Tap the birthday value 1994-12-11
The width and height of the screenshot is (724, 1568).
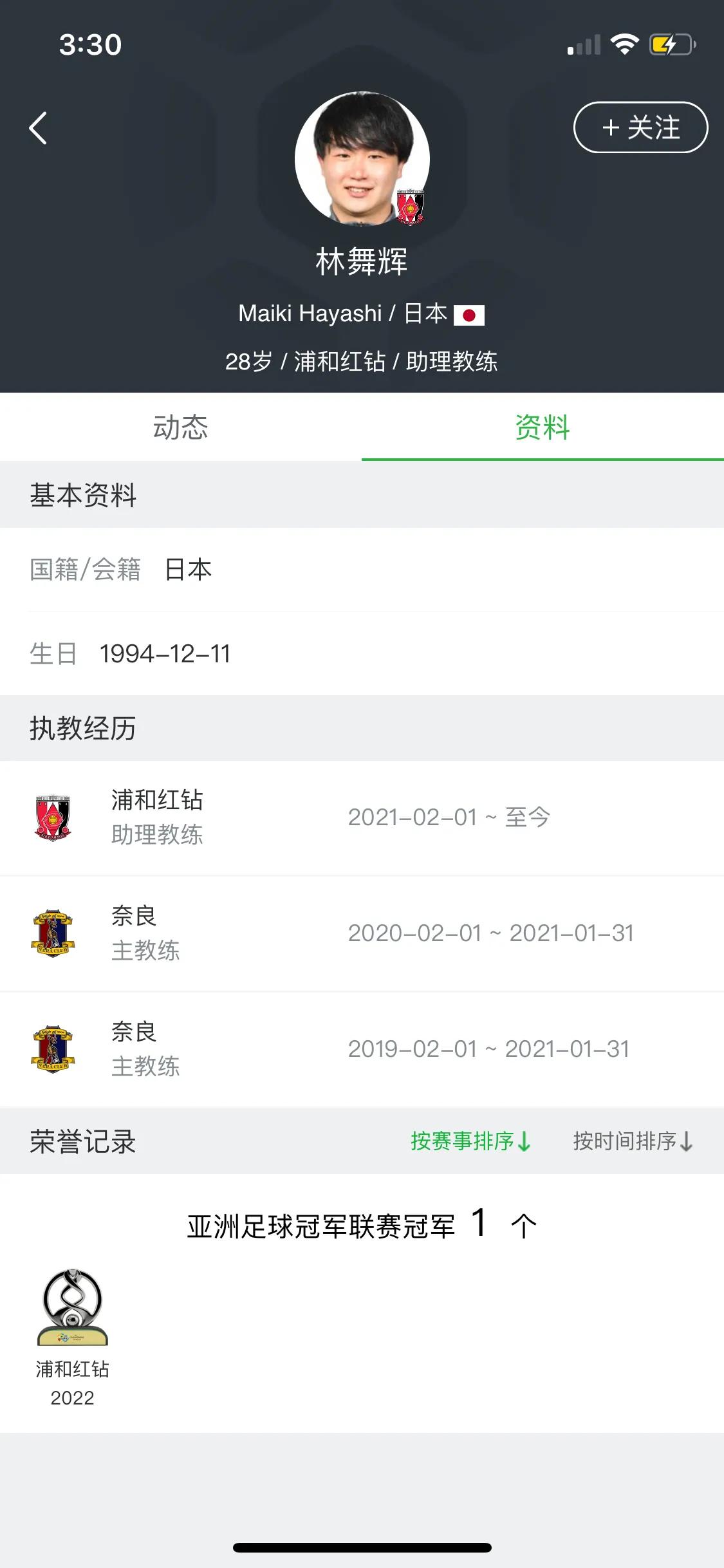tap(166, 655)
